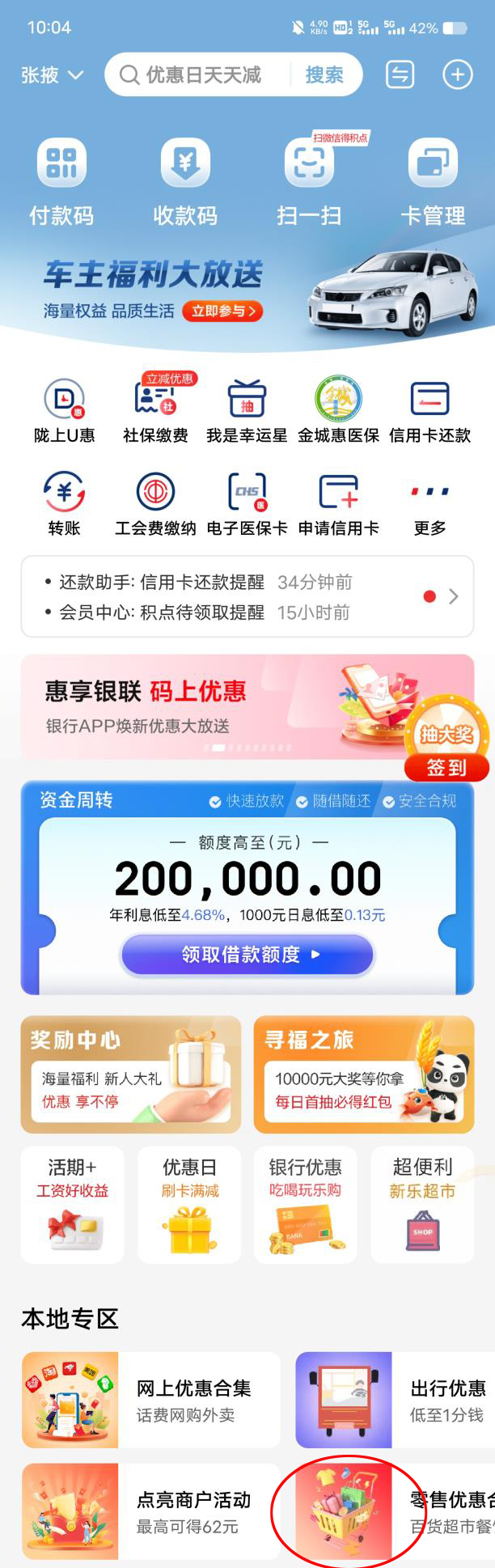
Task: Open the 奖励中心 card
Action: click(x=131, y=1074)
